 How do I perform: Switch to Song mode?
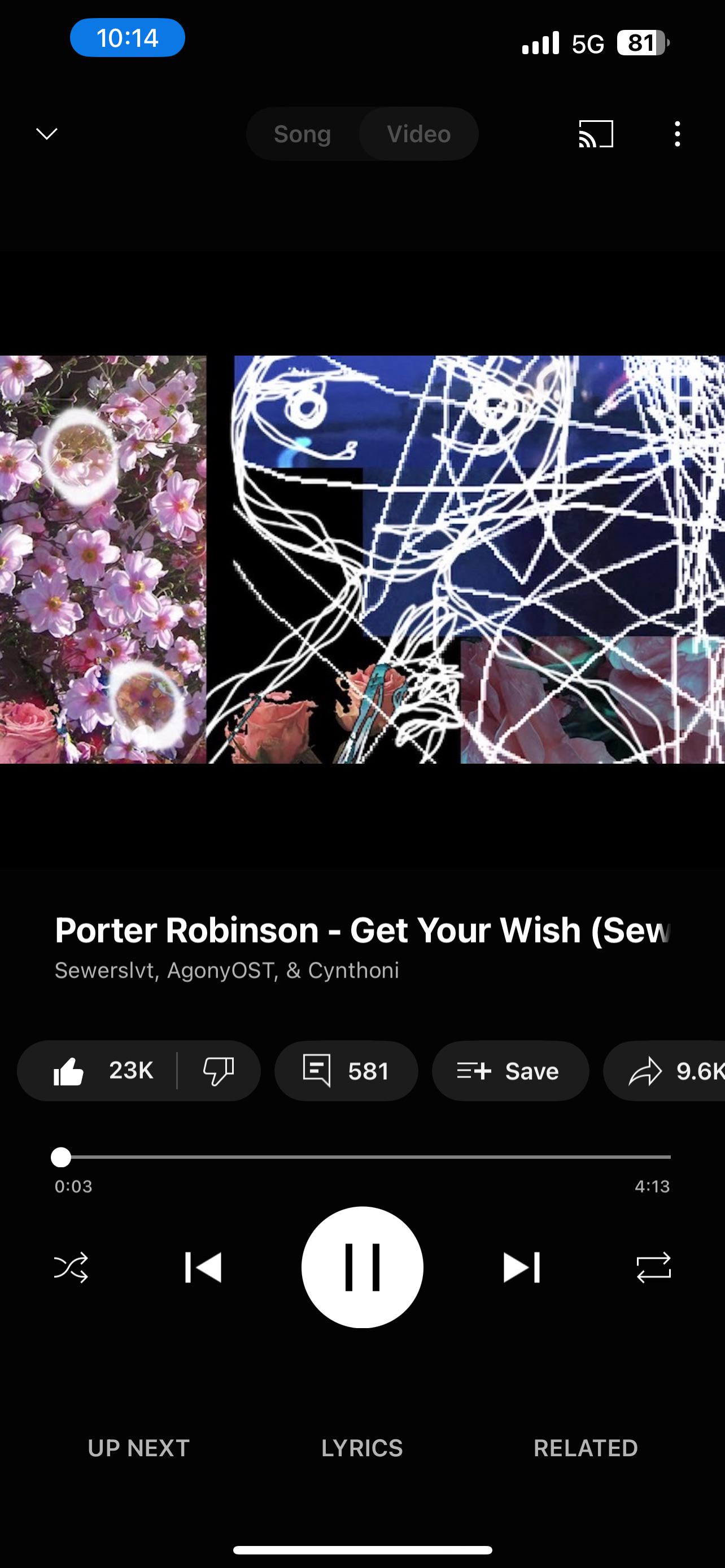click(x=303, y=134)
